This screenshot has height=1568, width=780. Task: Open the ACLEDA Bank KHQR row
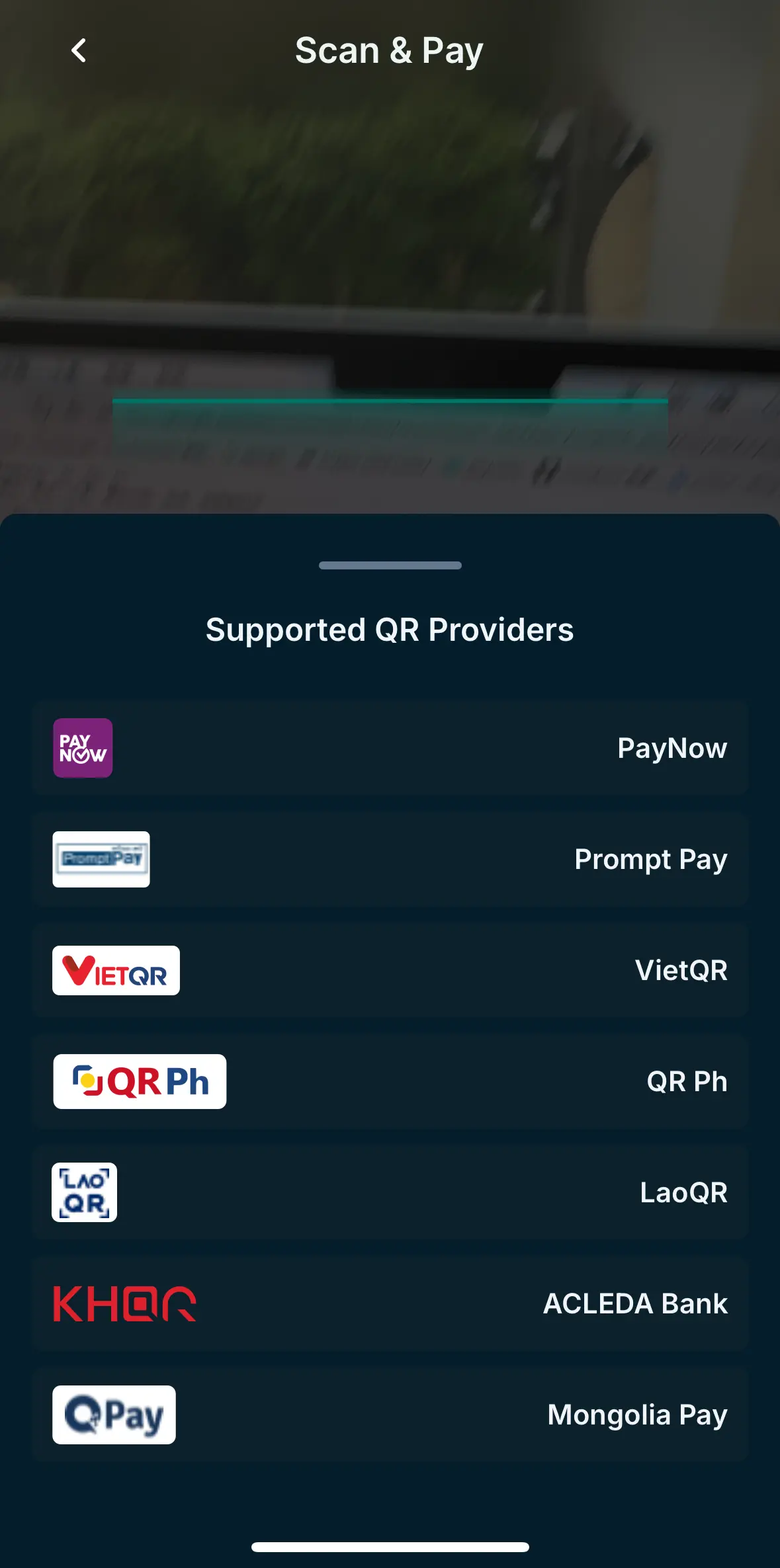[x=390, y=1303]
